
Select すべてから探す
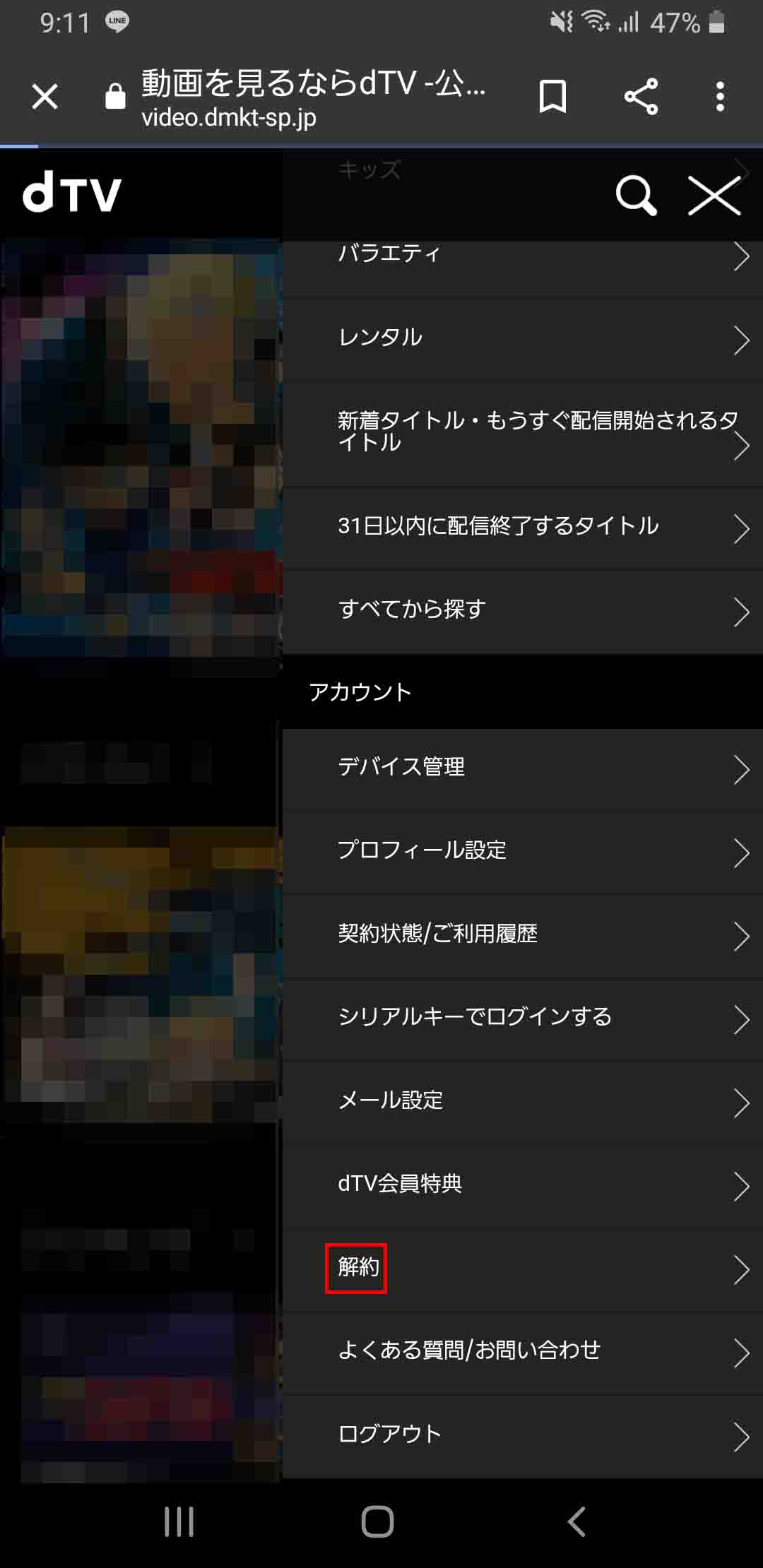click(523, 610)
